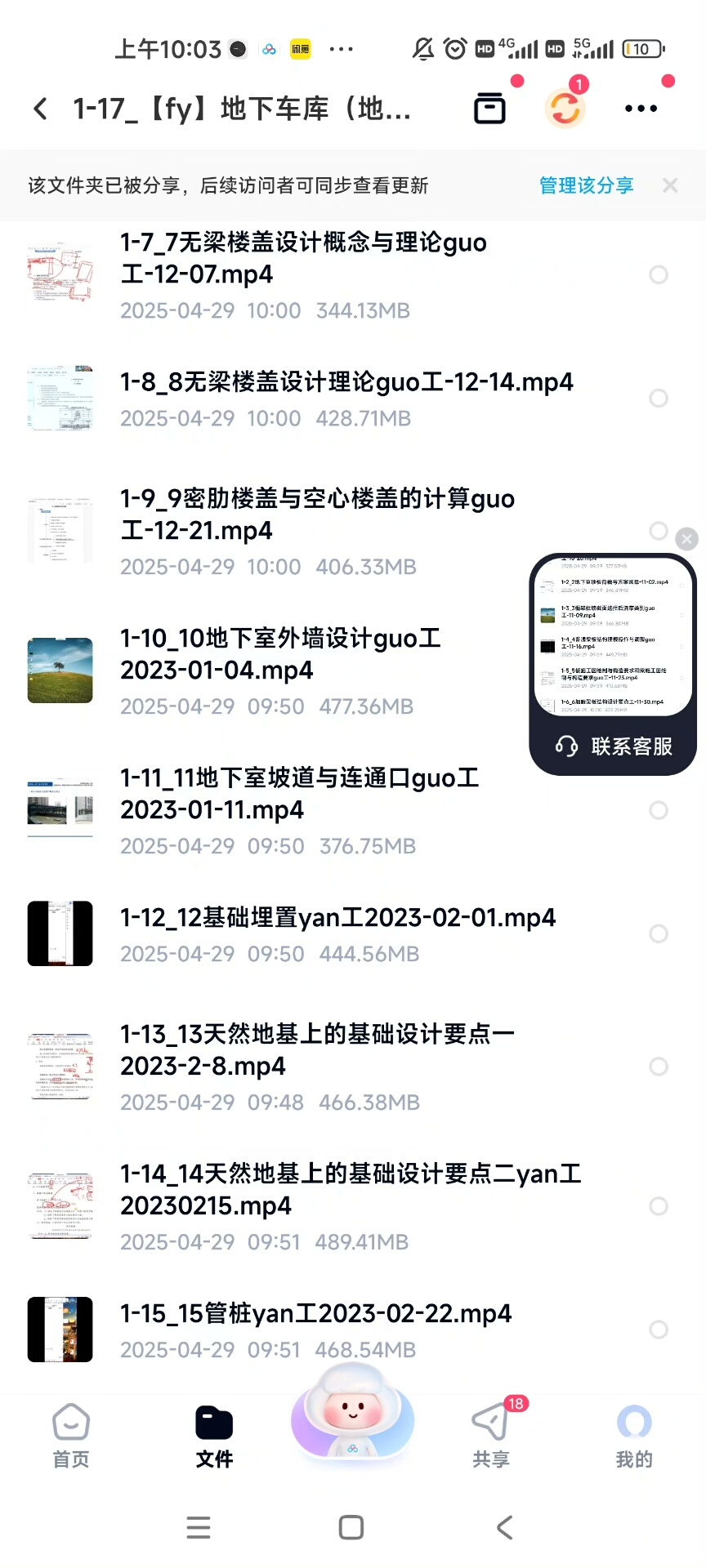Tap 联系客服 button
Image resolution: width=706 pixels, height=1568 pixels.
(614, 746)
